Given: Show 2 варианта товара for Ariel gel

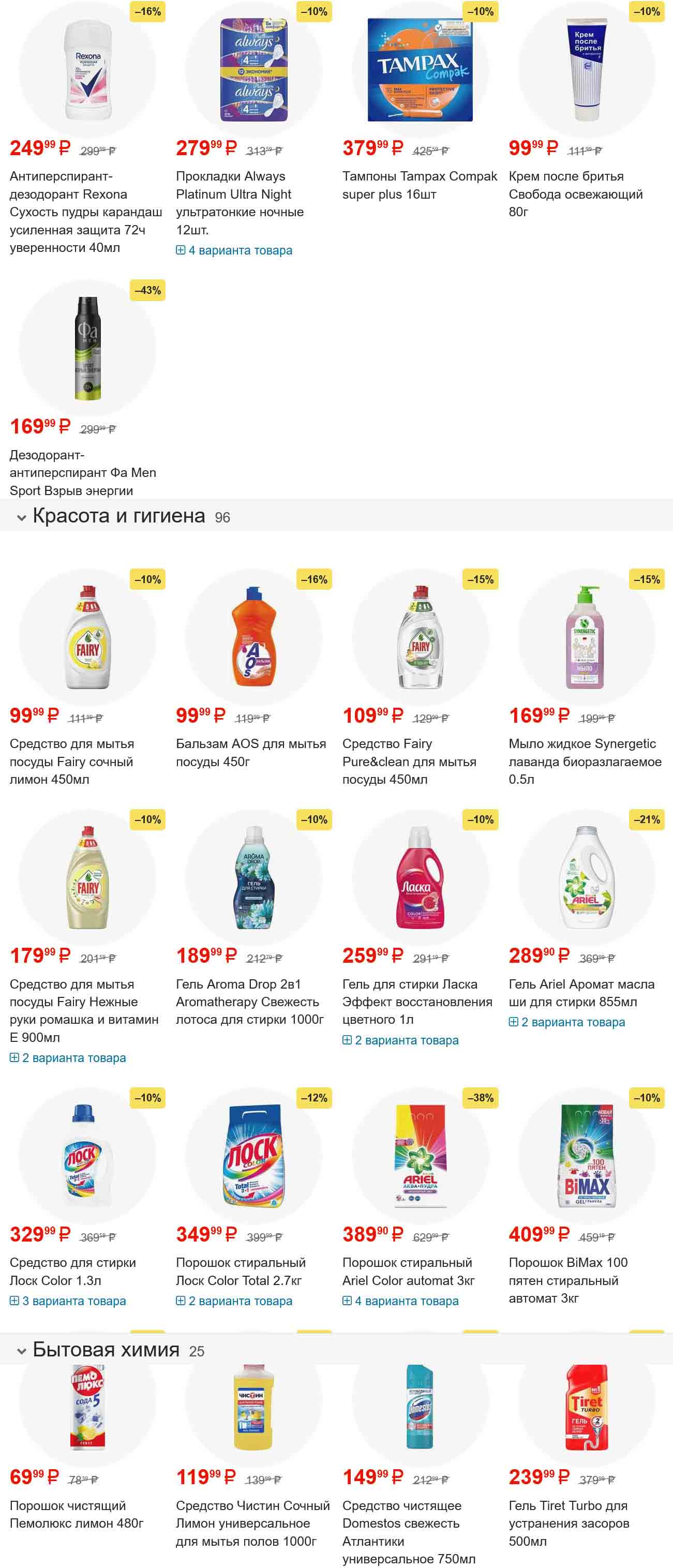Looking at the screenshot, I should (x=572, y=1022).
